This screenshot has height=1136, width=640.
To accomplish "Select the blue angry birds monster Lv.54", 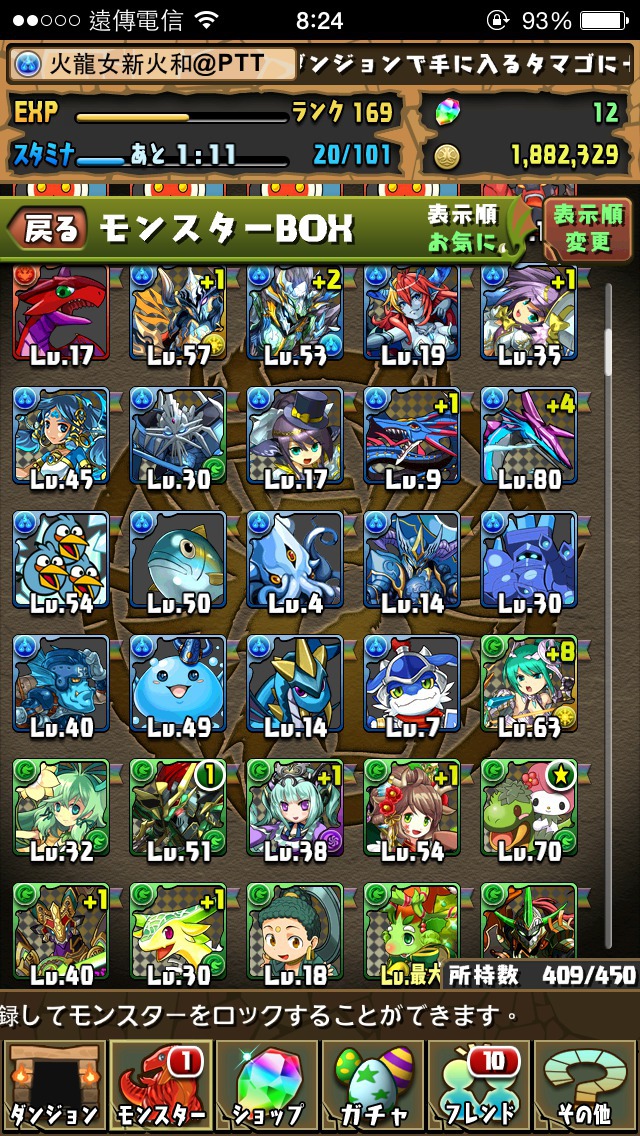I will point(61,560).
